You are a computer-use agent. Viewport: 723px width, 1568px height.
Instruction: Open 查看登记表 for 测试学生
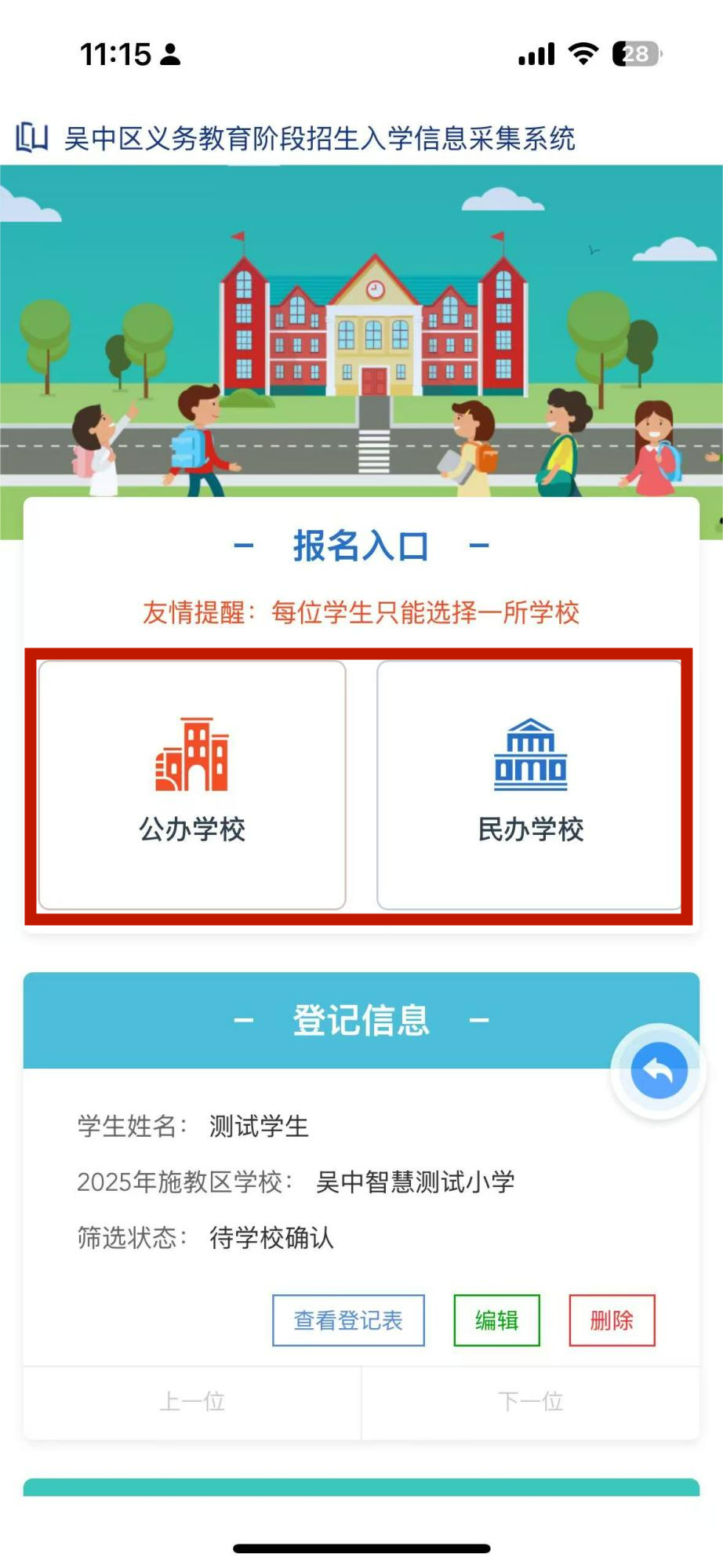(348, 1320)
